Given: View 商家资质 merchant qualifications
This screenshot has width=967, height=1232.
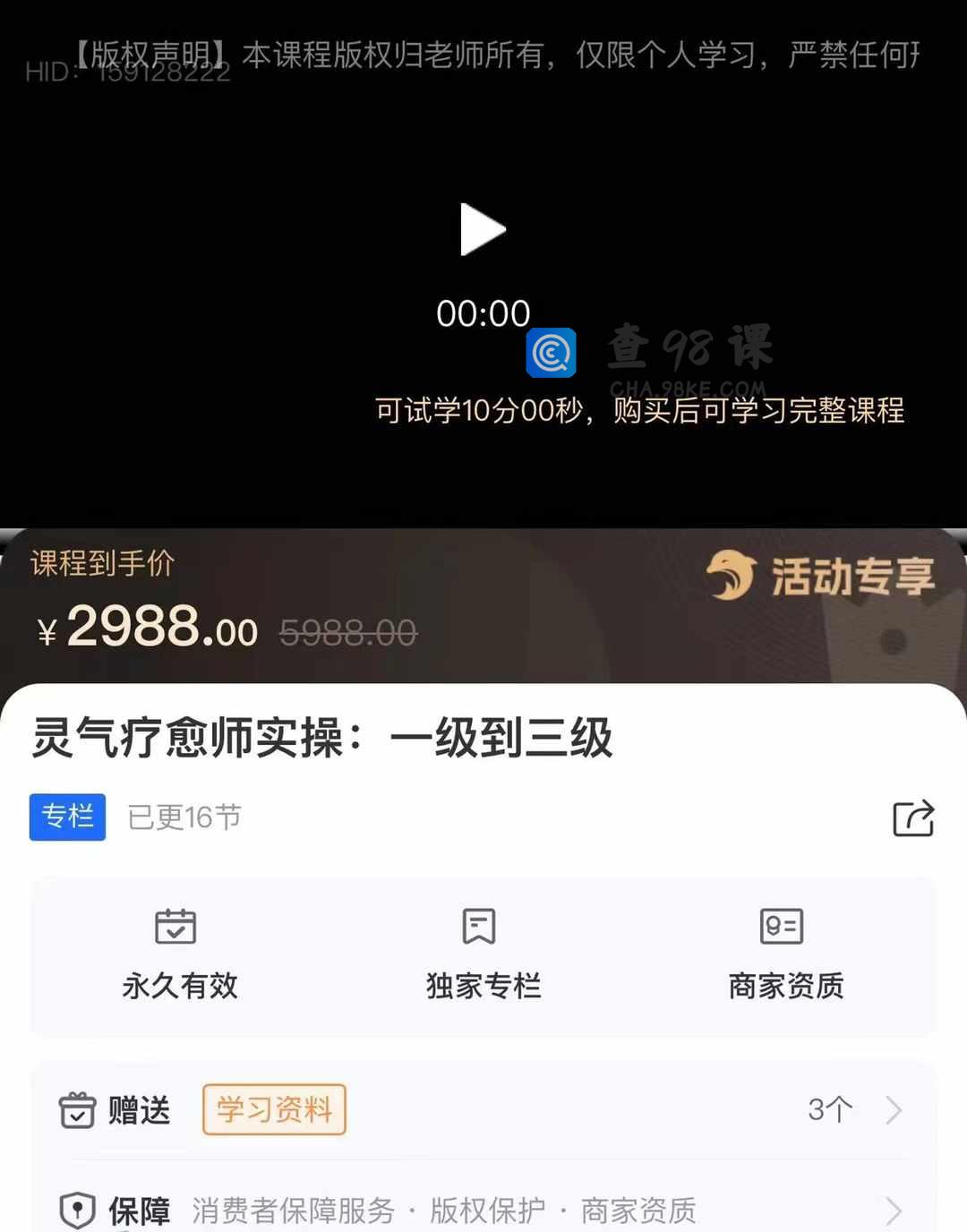Looking at the screenshot, I should click(x=785, y=955).
